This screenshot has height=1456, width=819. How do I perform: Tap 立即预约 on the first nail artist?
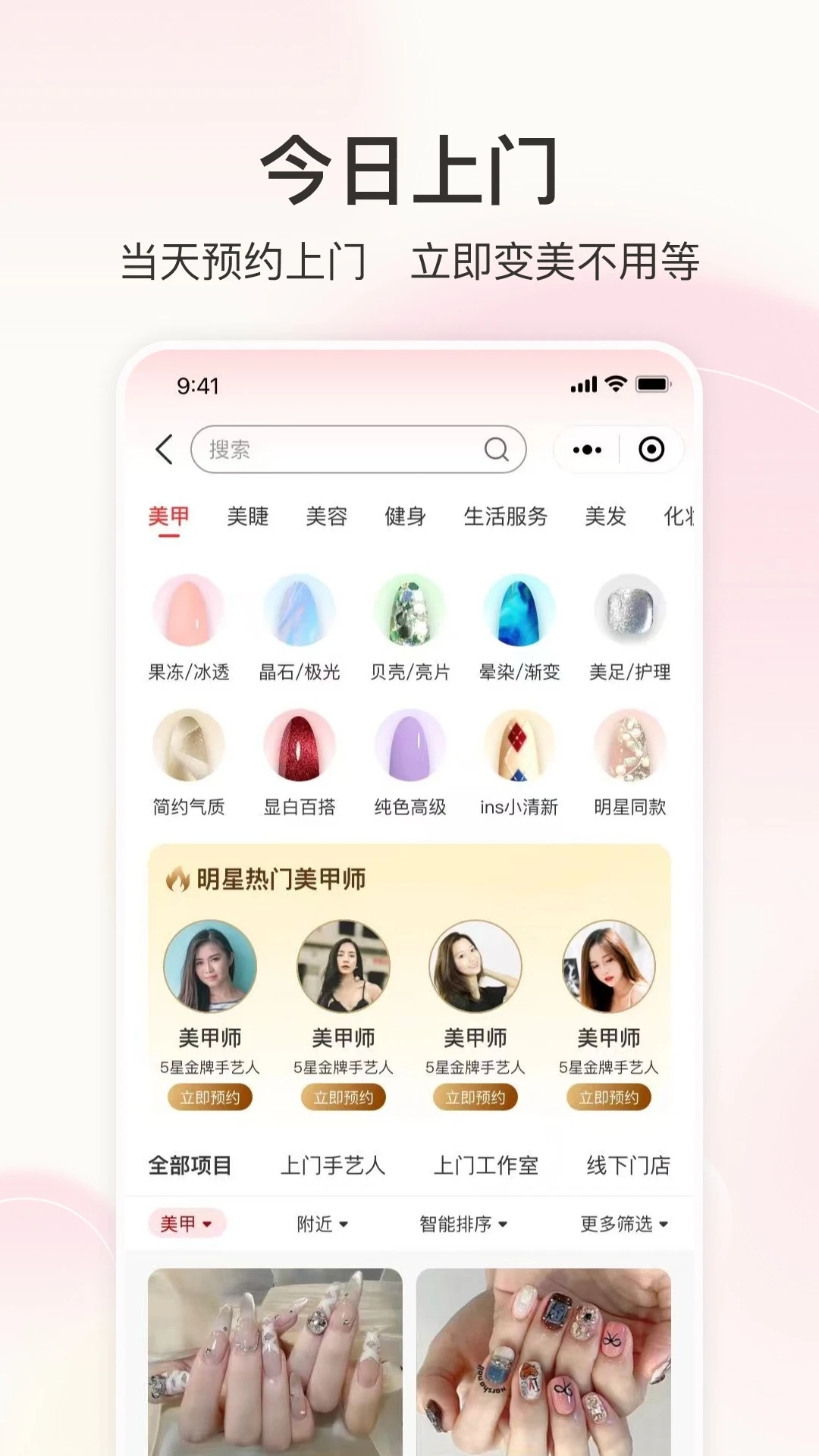click(211, 1097)
